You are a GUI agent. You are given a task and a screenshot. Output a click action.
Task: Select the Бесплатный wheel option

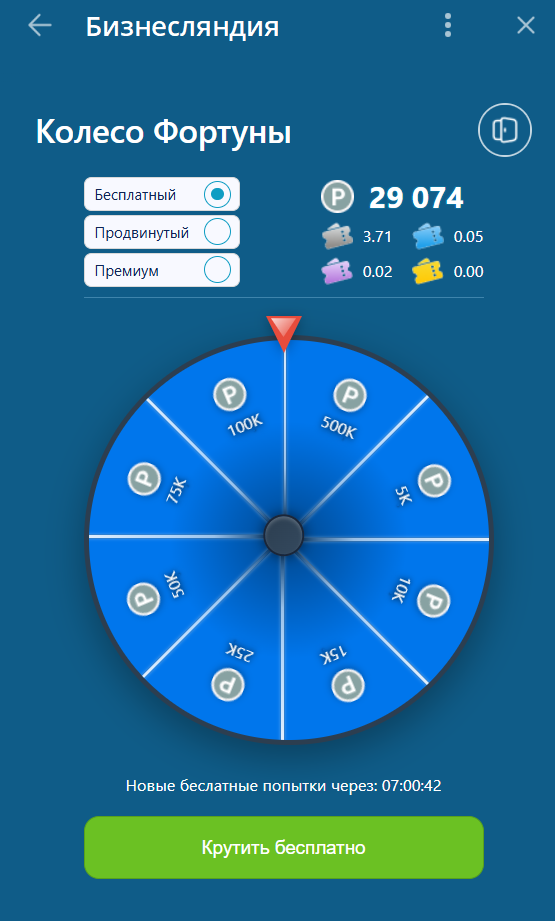tap(162, 194)
